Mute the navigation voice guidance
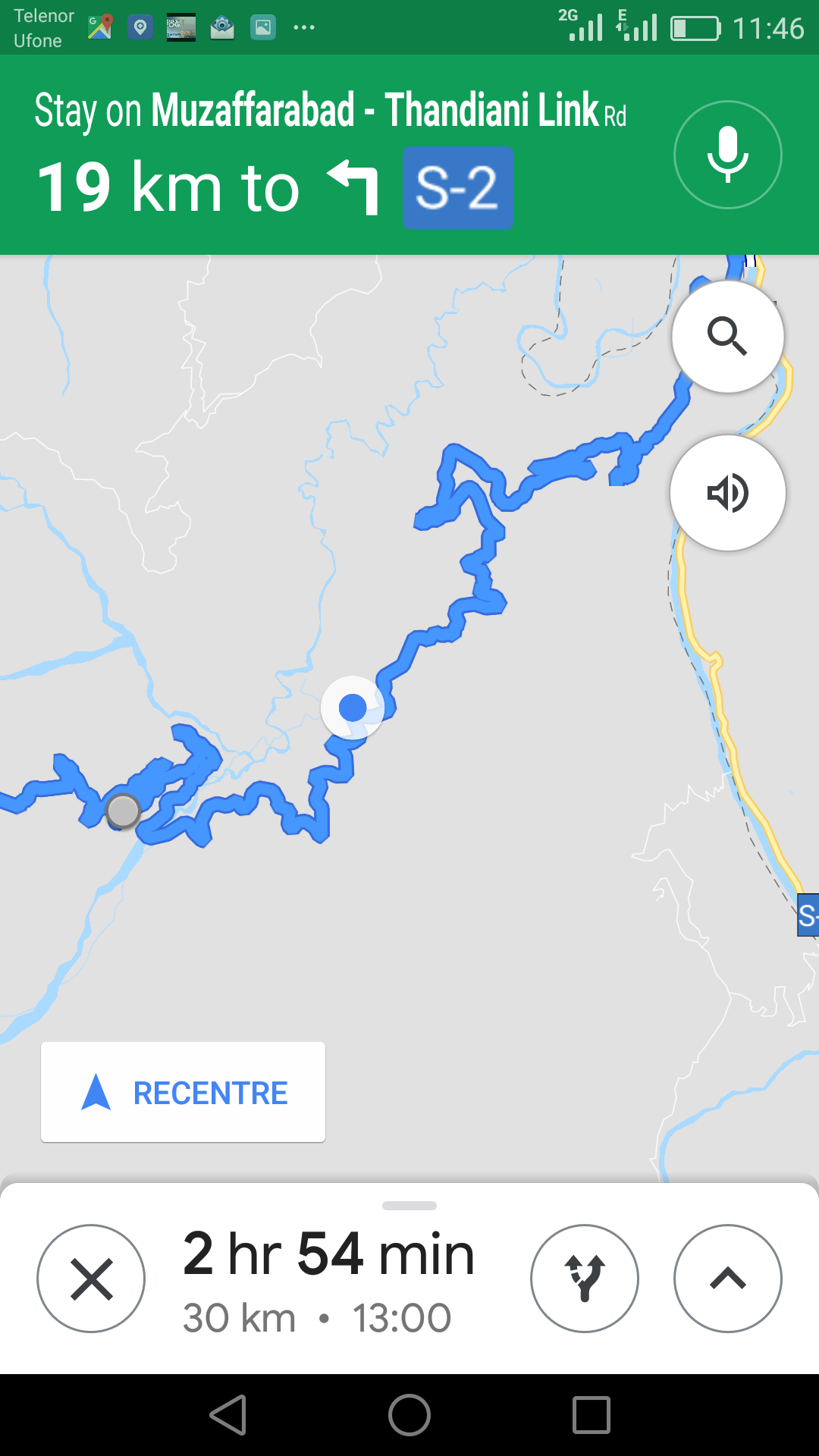819x1456 pixels. click(727, 493)
